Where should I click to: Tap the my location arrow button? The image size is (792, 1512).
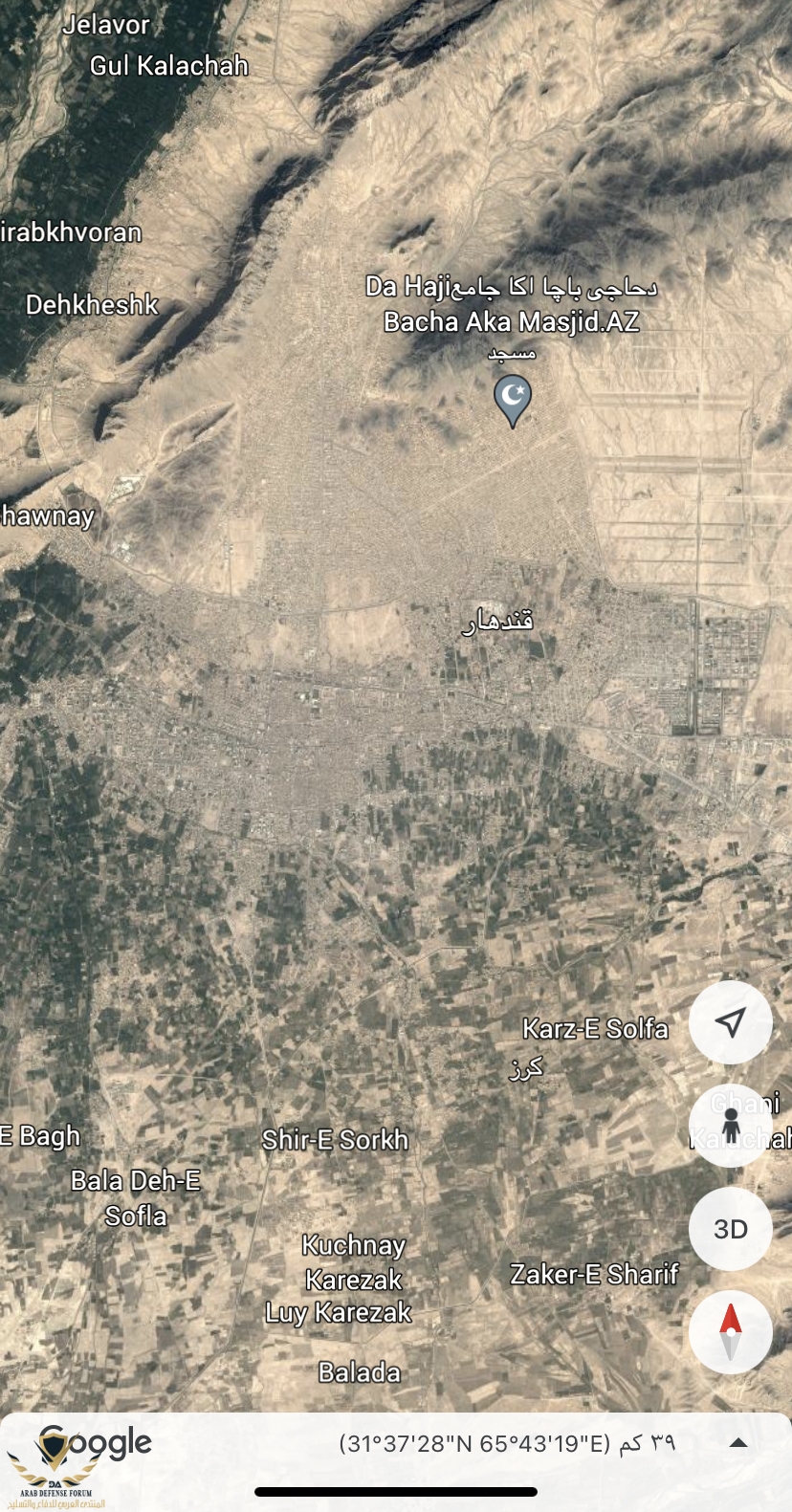(730, 1022)
